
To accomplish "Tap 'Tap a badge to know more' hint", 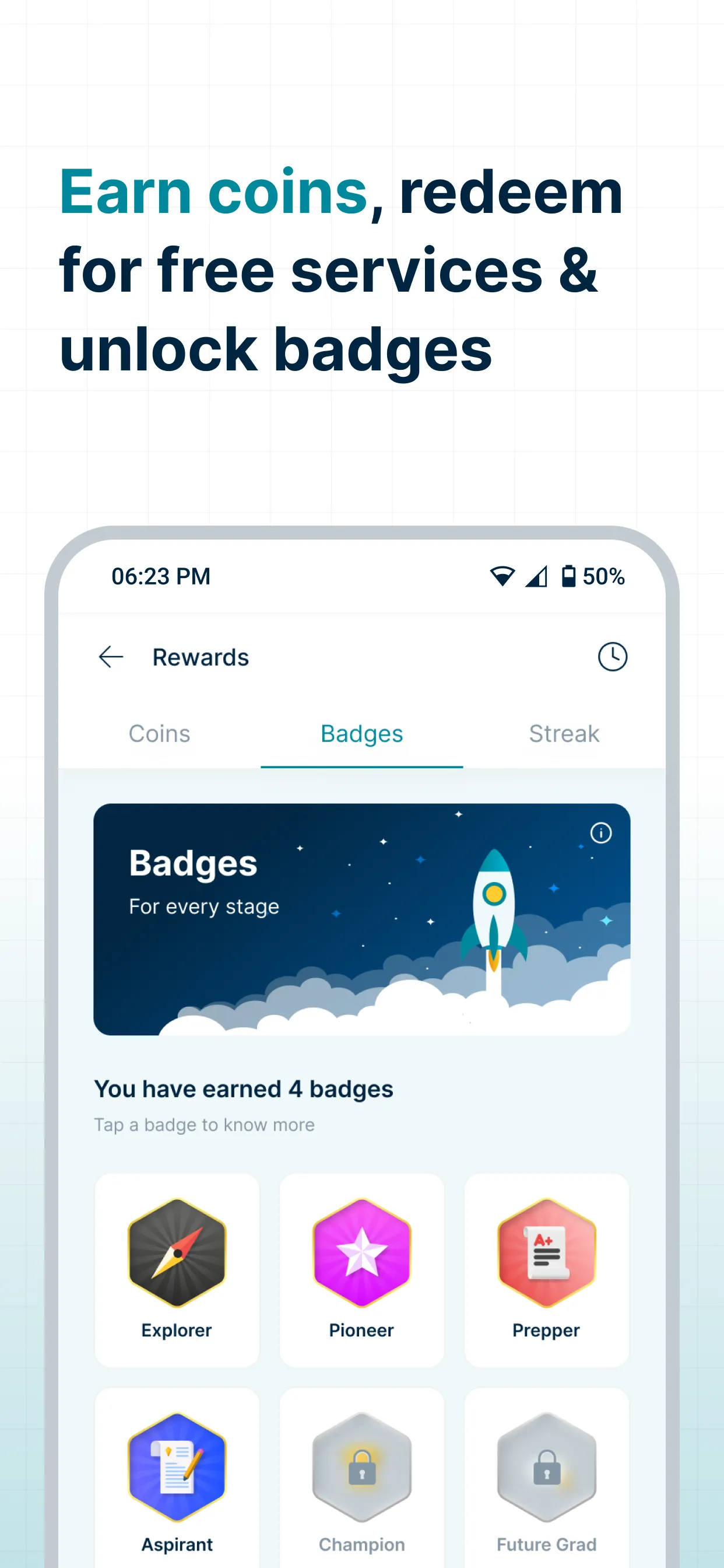I will (x=204, y=1125).
